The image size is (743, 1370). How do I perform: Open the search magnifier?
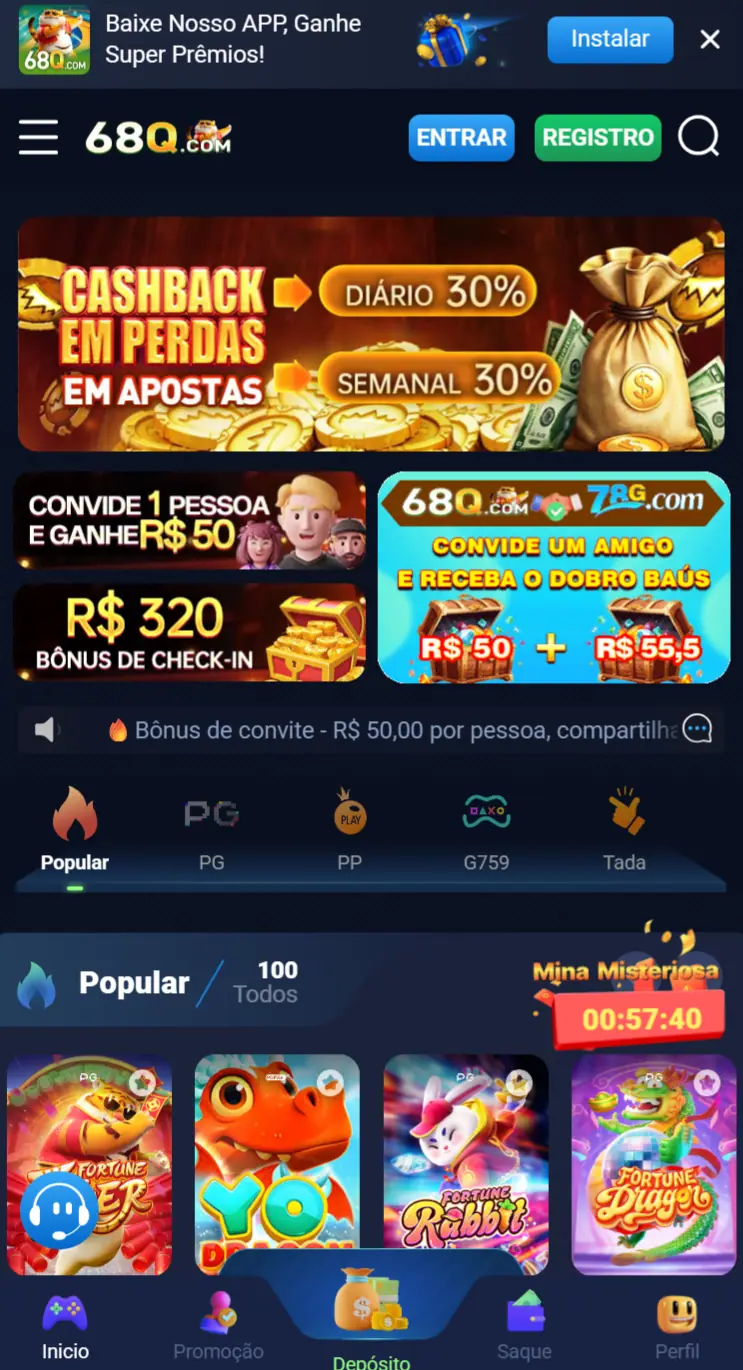[x=698, y=137]
